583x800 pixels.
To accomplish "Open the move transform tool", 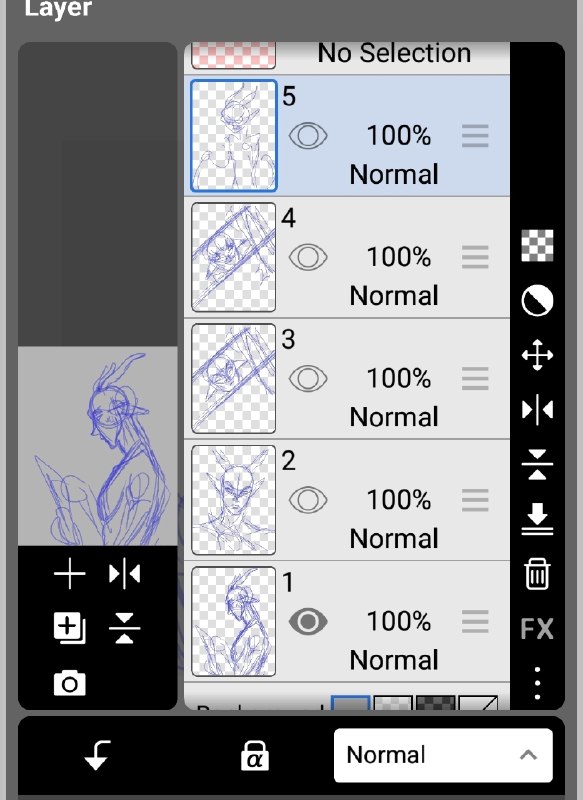I will (537, 355).
